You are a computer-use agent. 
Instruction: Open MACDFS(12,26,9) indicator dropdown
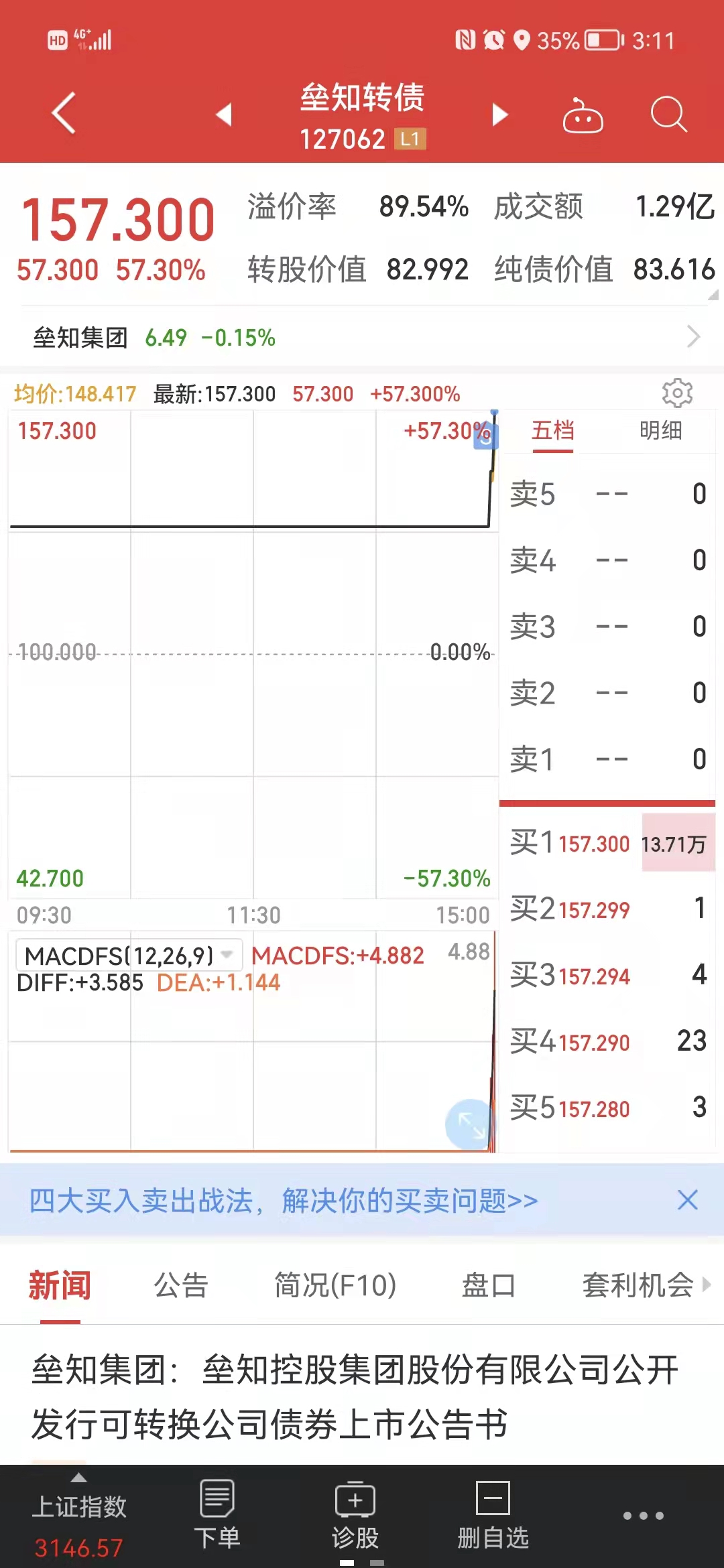pyautogui.click(x=129, y=955)
